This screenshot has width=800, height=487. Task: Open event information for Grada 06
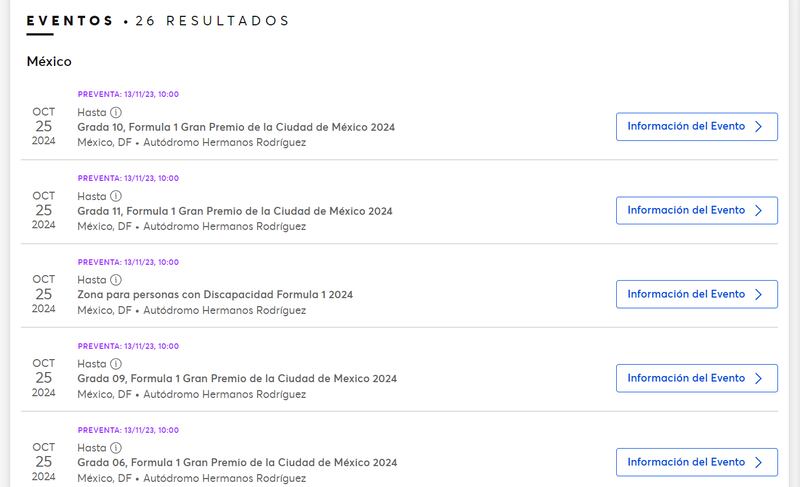click(x=696, y=463)
